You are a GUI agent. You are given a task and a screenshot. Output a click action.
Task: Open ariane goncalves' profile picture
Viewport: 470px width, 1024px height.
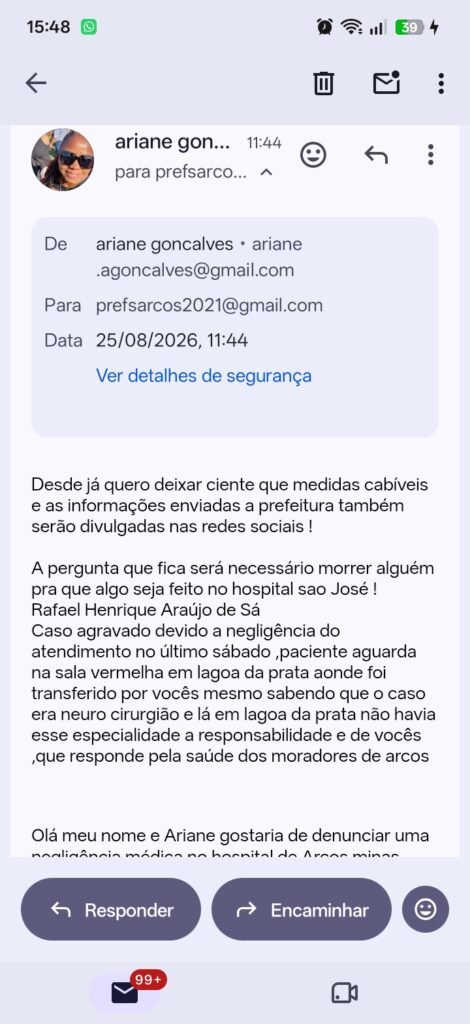coord(63,159)
